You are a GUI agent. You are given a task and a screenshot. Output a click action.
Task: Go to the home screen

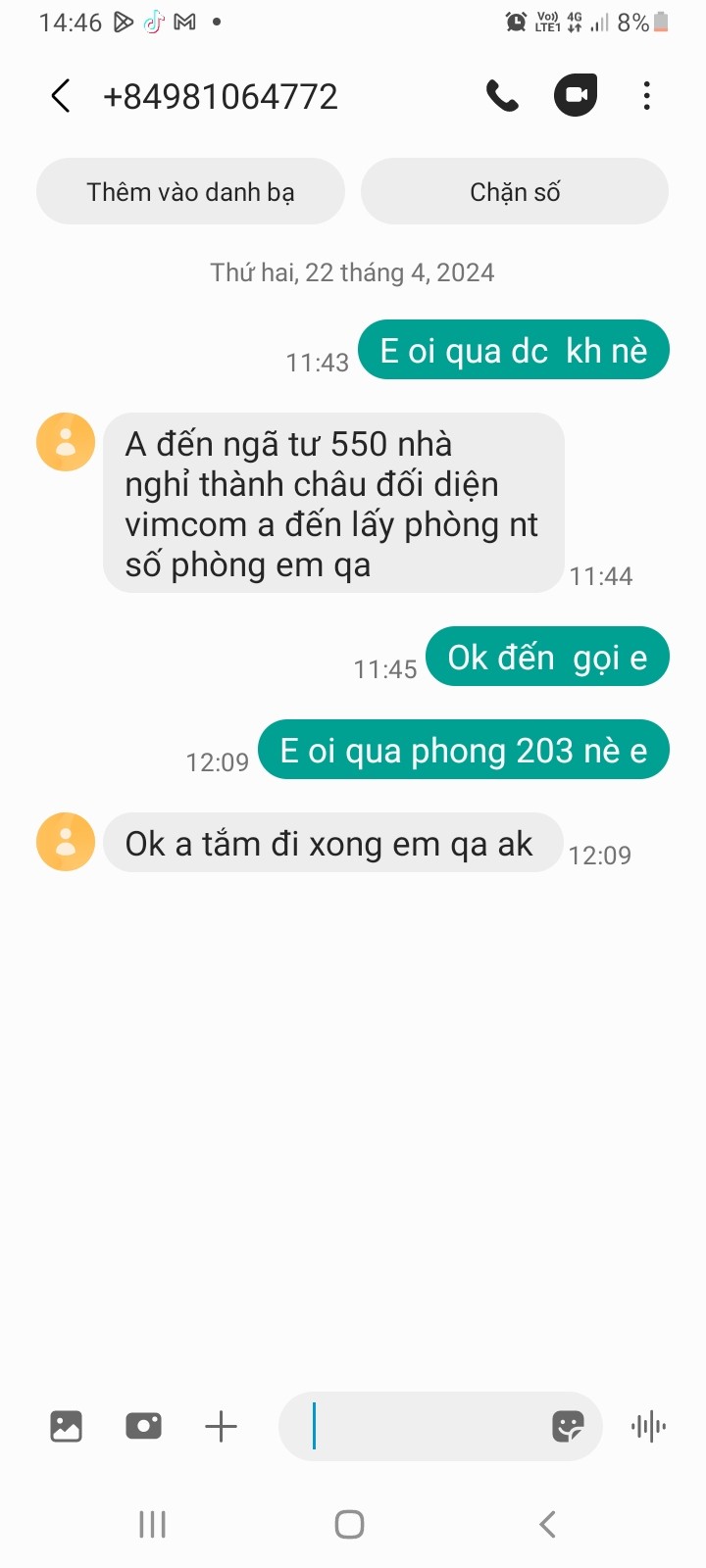click(350, 1524)
